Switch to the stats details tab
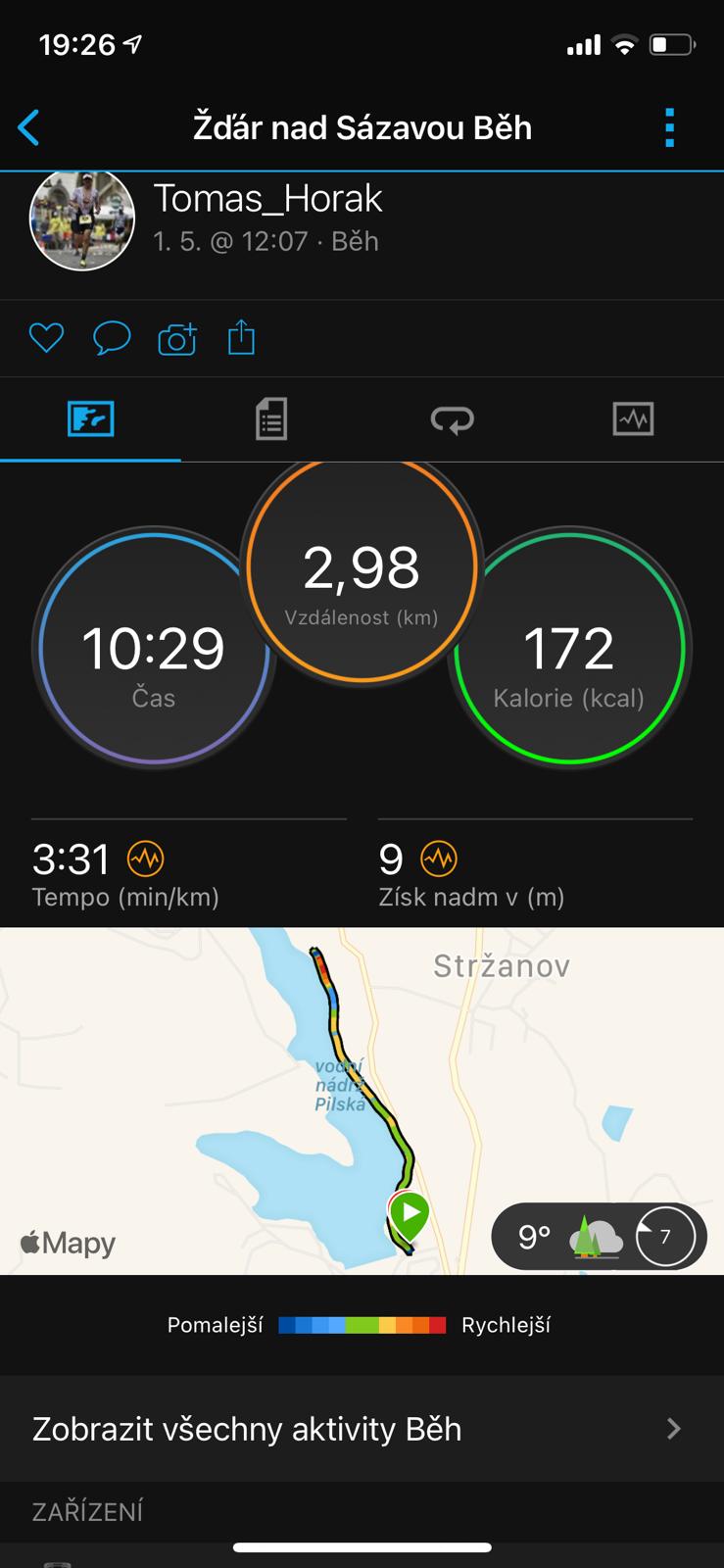The height and width of the screenshot is (1568, 724). click(271, 419)
